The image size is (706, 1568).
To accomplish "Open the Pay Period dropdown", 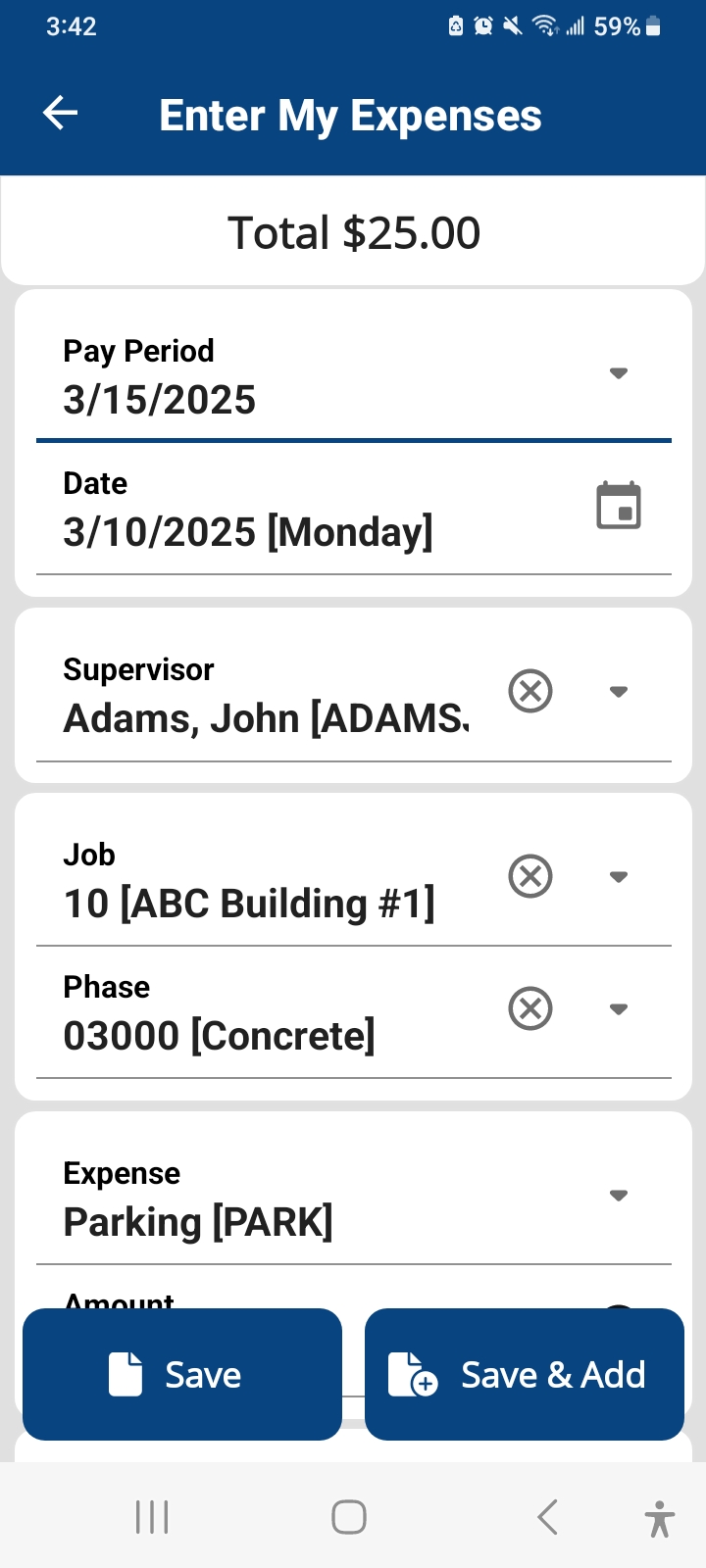I will [x=619, y=373].
